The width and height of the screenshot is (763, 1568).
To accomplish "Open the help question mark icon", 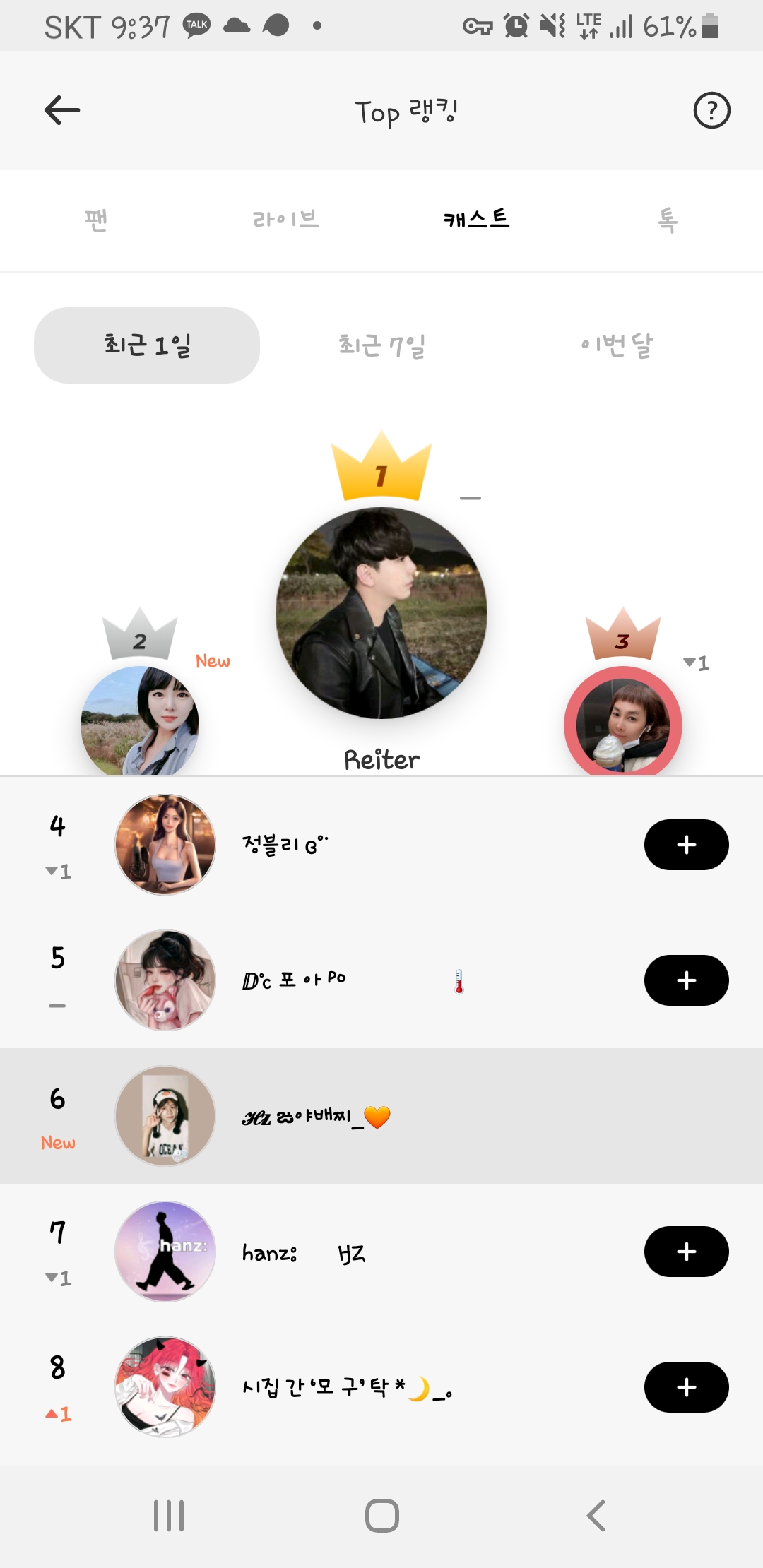I will pos(711,110).
